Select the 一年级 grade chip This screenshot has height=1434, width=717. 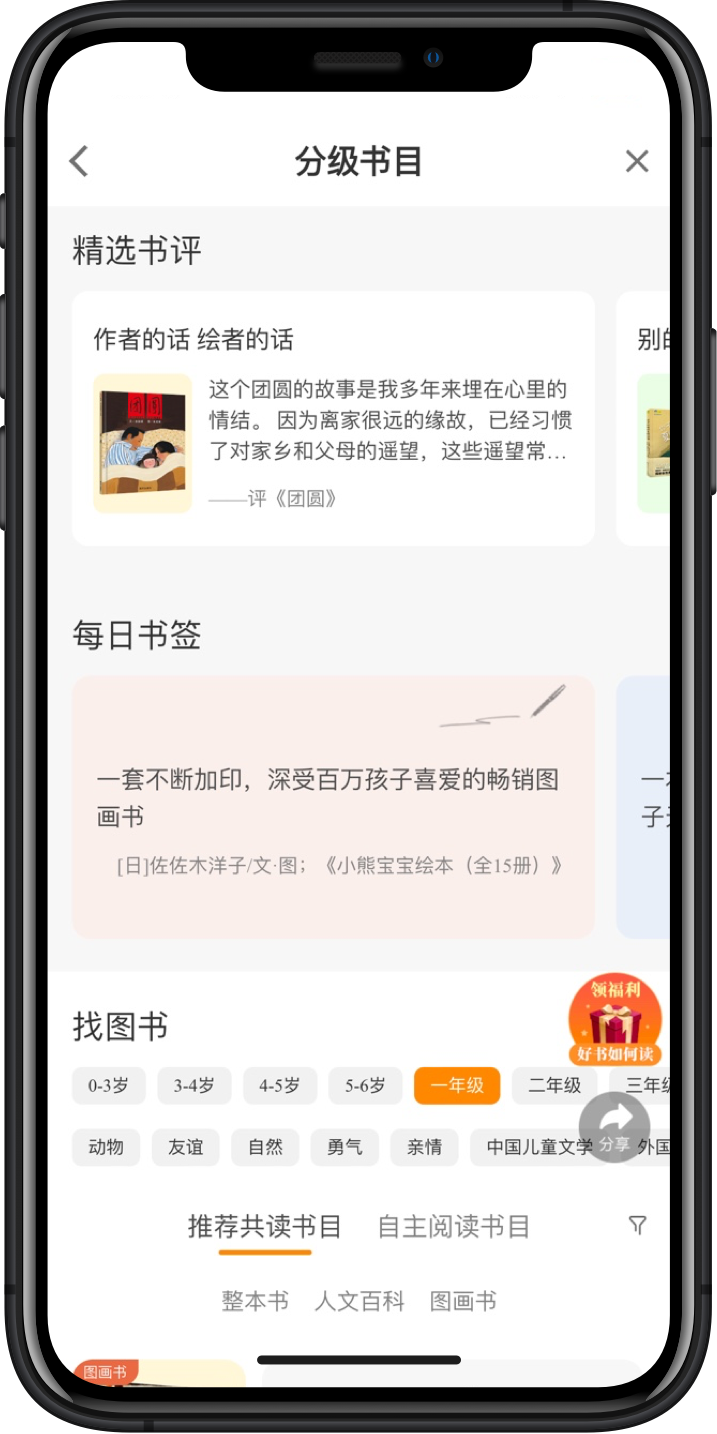(457, 1086)
